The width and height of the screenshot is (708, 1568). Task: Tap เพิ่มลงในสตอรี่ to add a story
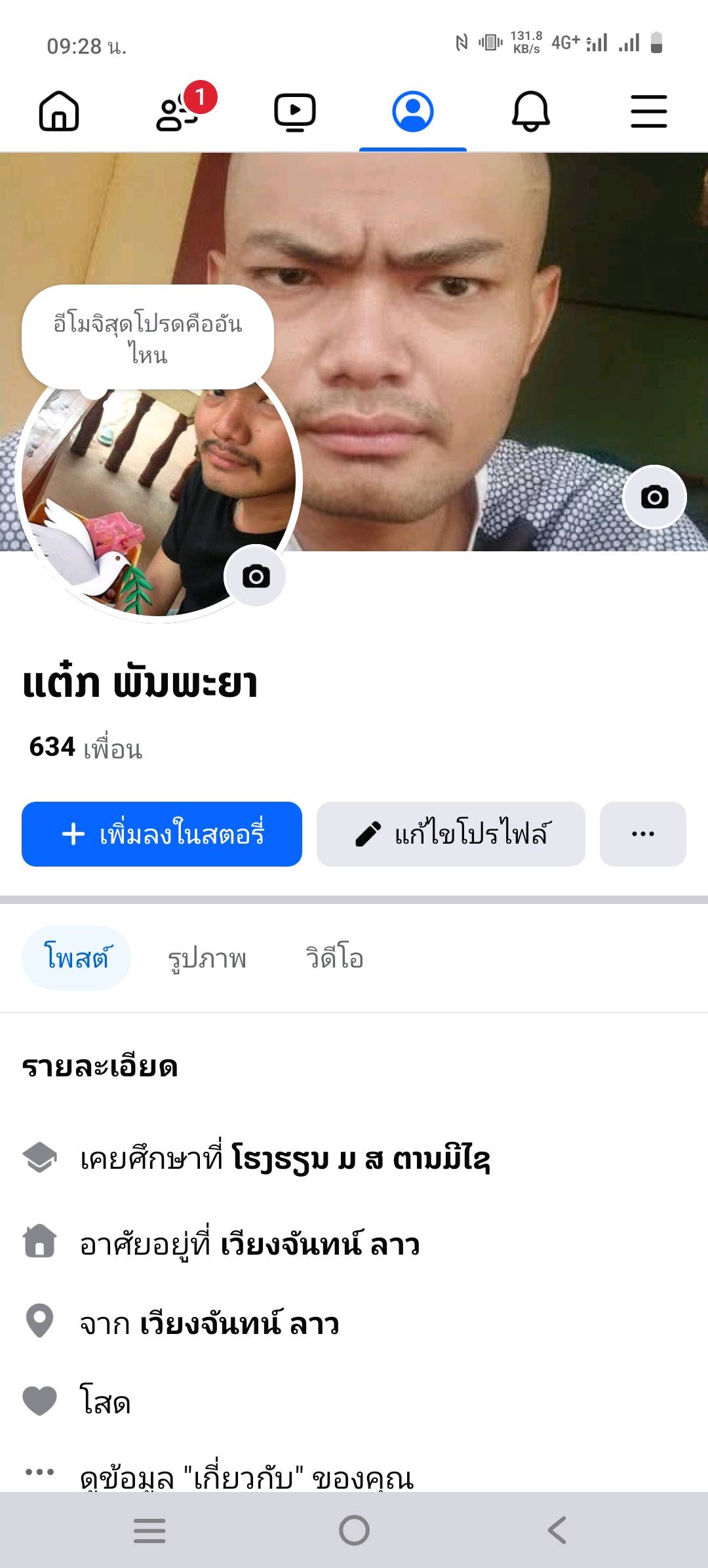(162, 834)
